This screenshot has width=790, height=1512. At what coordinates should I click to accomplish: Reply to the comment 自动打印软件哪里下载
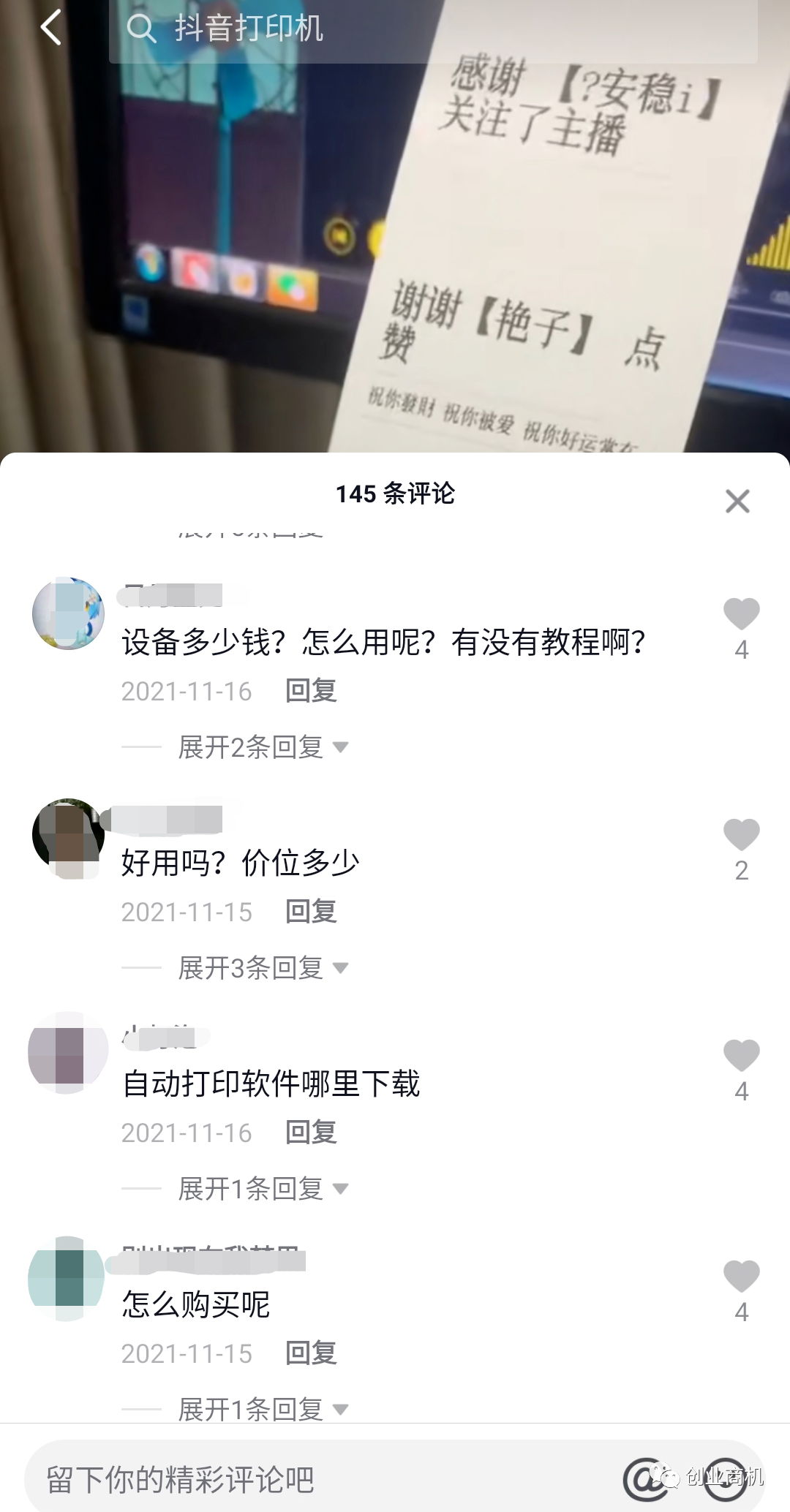[x=311, y=1133]
